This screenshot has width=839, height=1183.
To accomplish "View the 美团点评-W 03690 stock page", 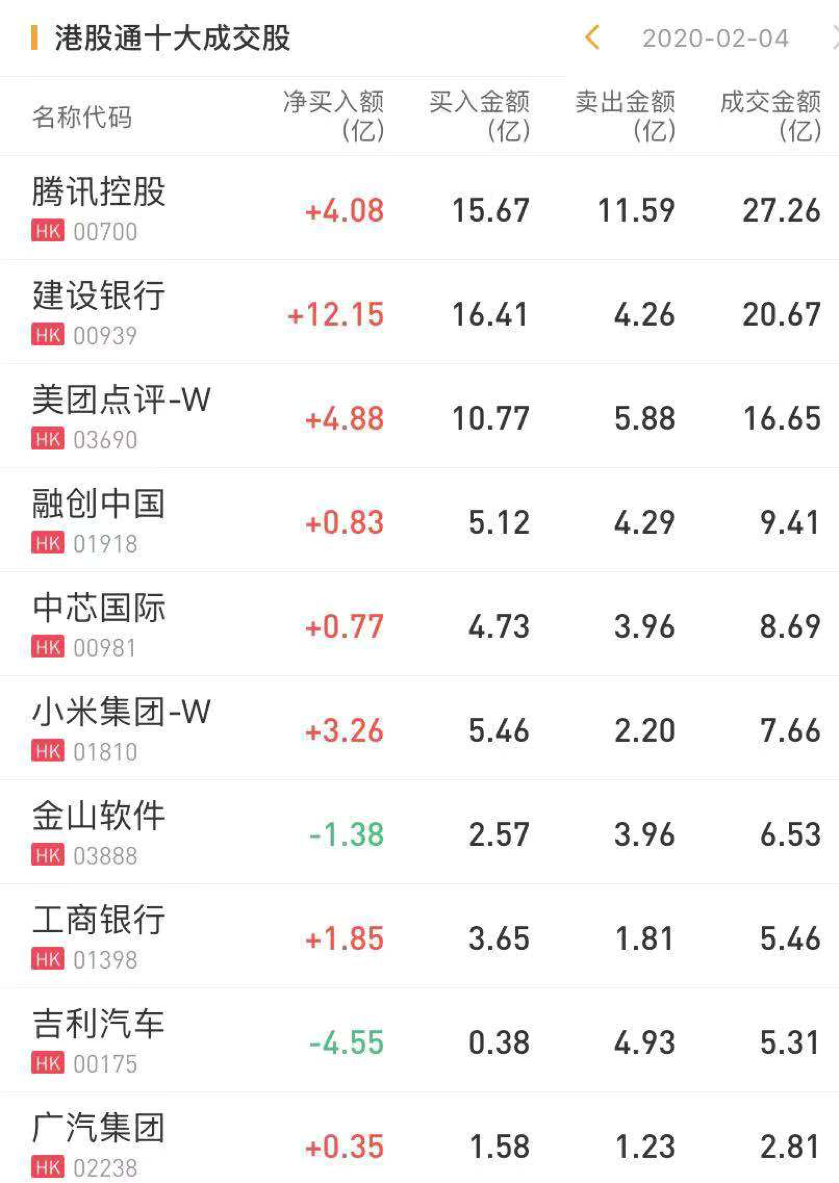I will [121, 416].
